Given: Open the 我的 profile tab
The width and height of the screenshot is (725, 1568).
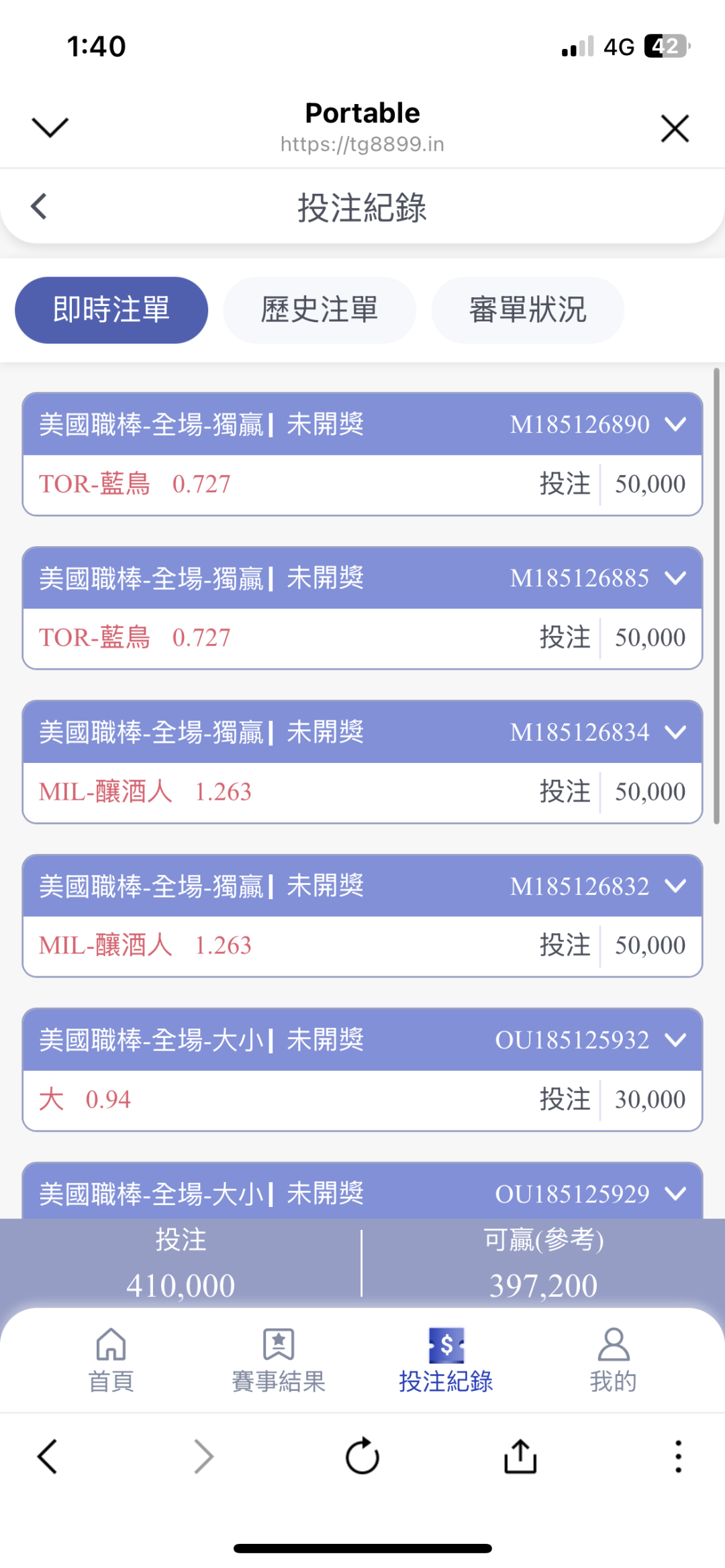Looking at the screenshot, I should tap(613, 1360).
